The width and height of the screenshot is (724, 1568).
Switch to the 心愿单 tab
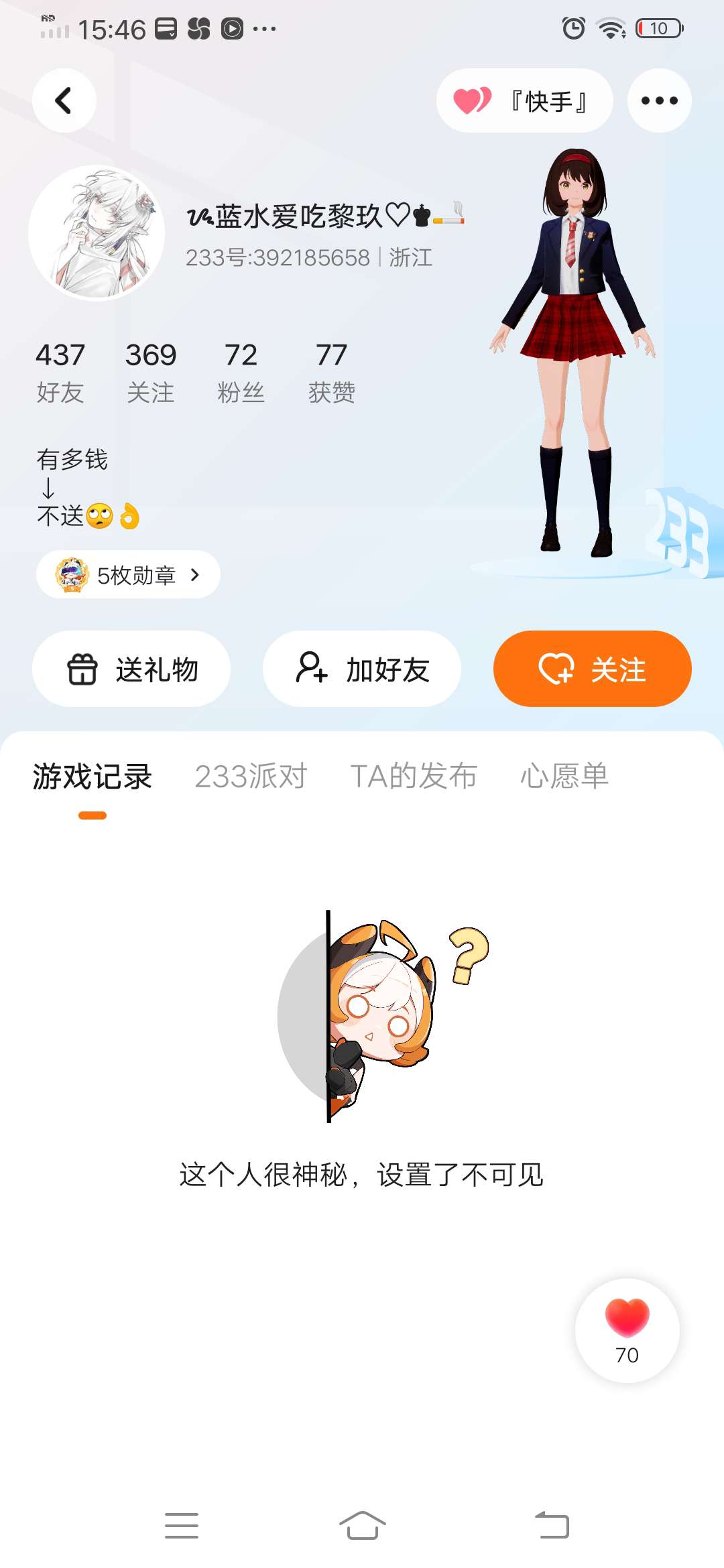pyautogui.click(x=564, y=777)
